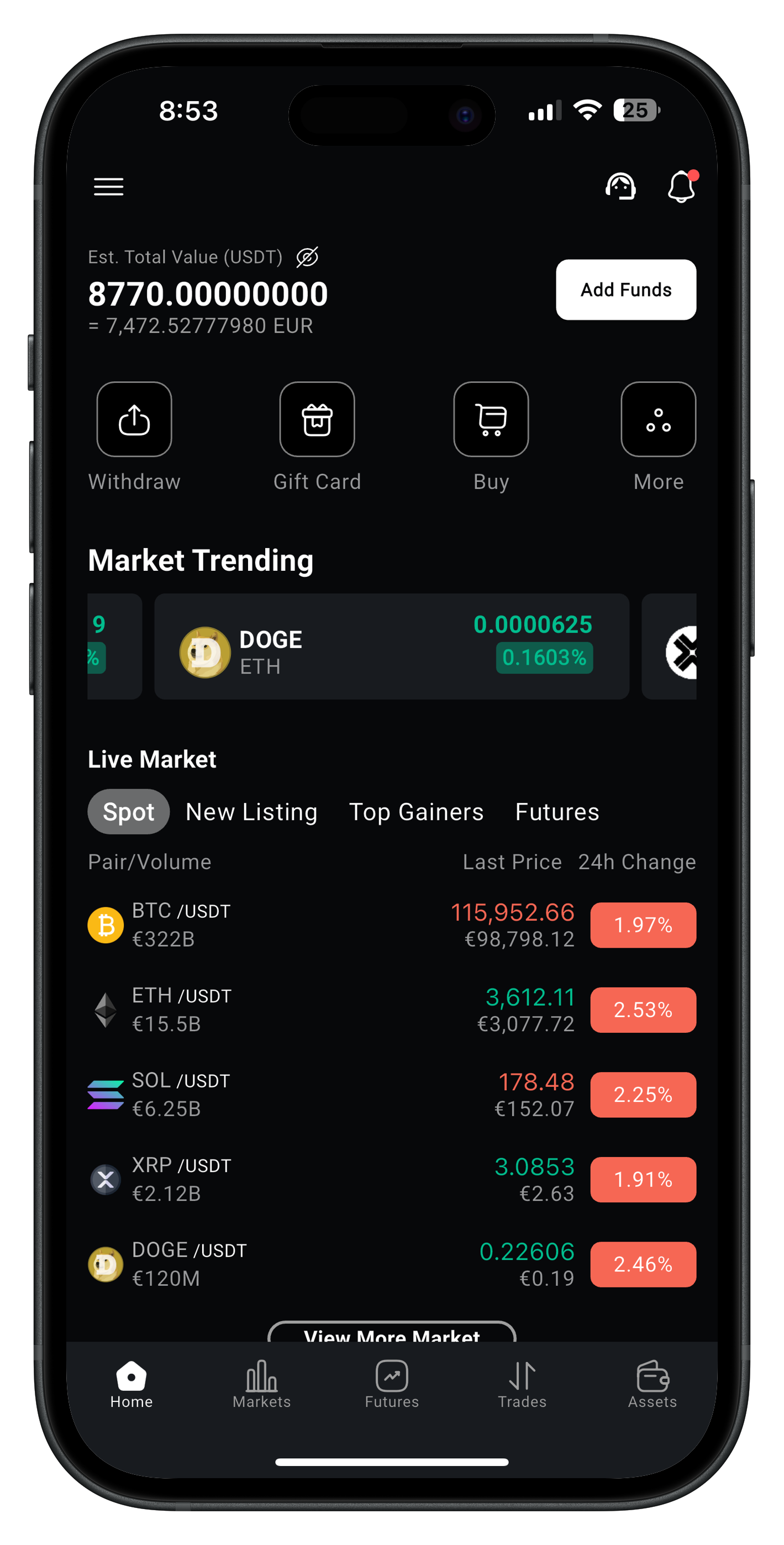The image size is (784, 1545).
Task: Select the Futures tab under Live Market
Action: pos(557,812)
